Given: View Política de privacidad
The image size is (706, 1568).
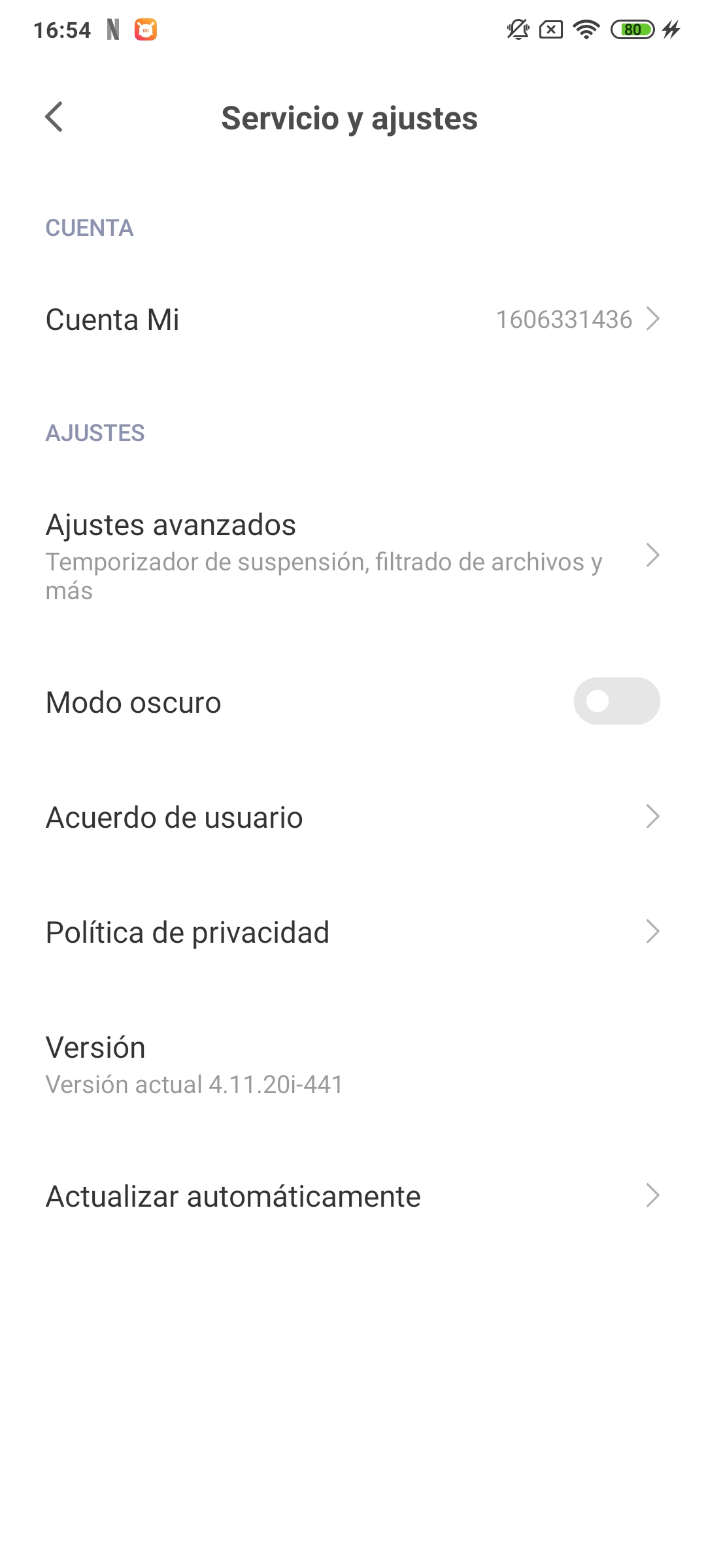Looking at the screenshot, I should point(353,932).
